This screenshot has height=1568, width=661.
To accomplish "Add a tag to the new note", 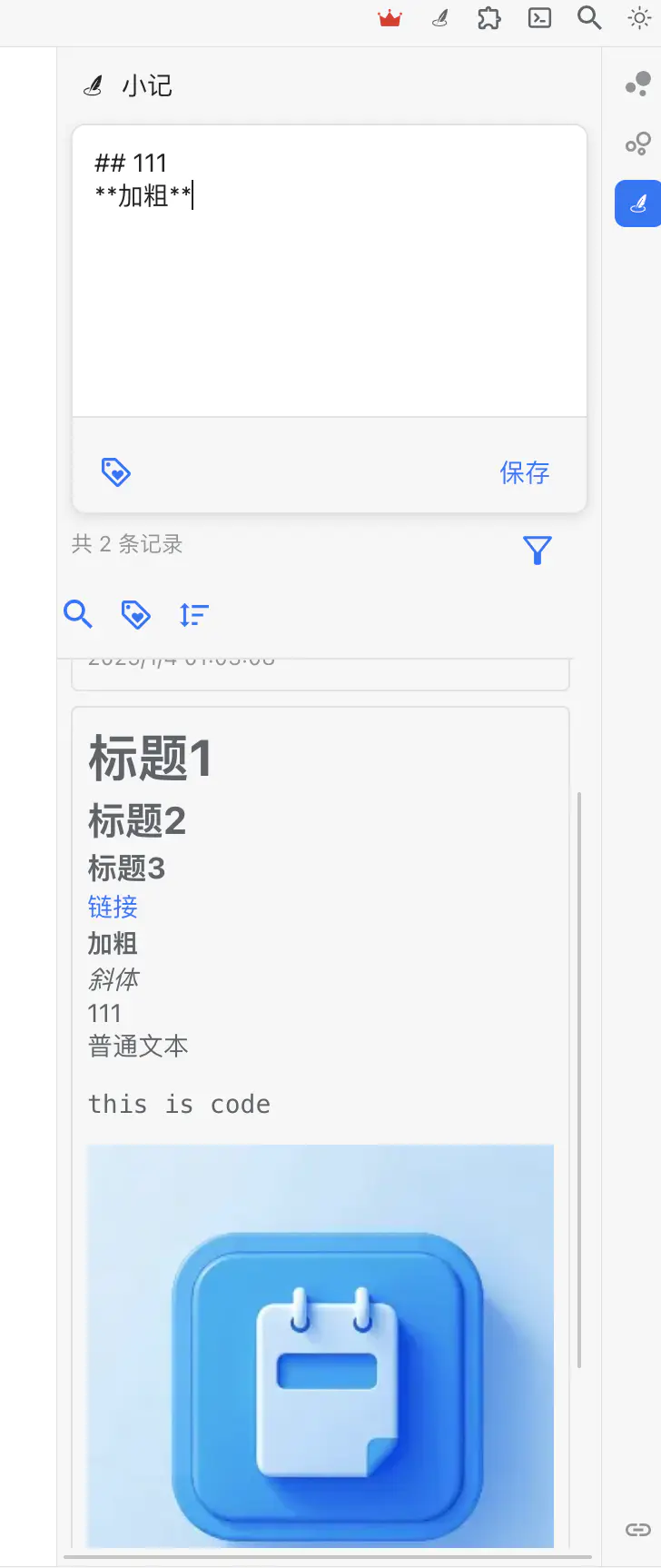I will pyautogui.click(x=116, y=472).
